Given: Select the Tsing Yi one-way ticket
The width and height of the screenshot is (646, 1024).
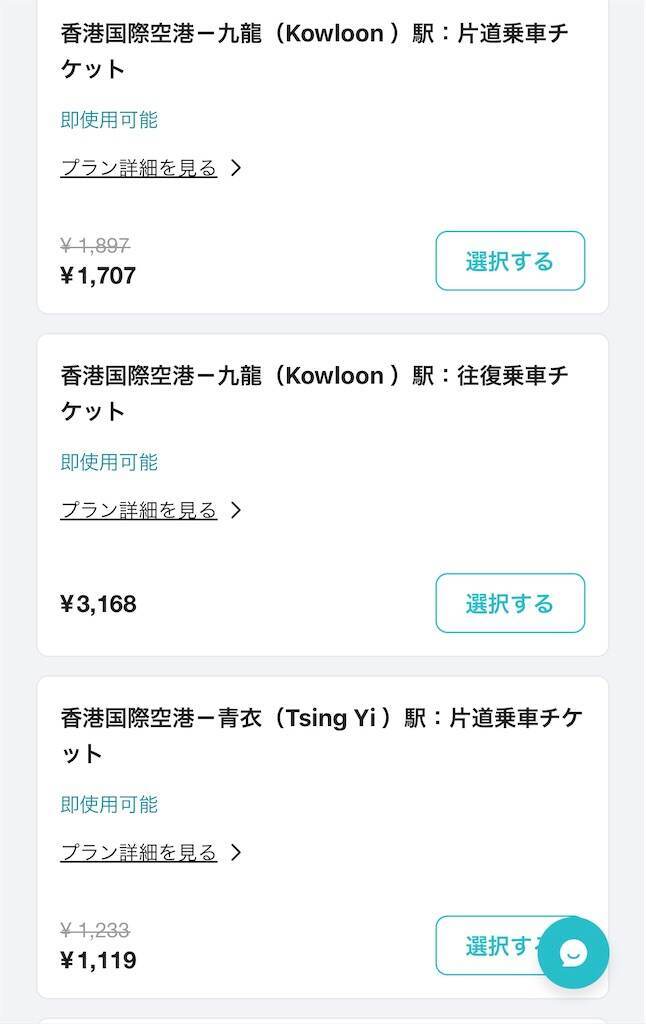Looking at the screenshot, I should 485,945.
